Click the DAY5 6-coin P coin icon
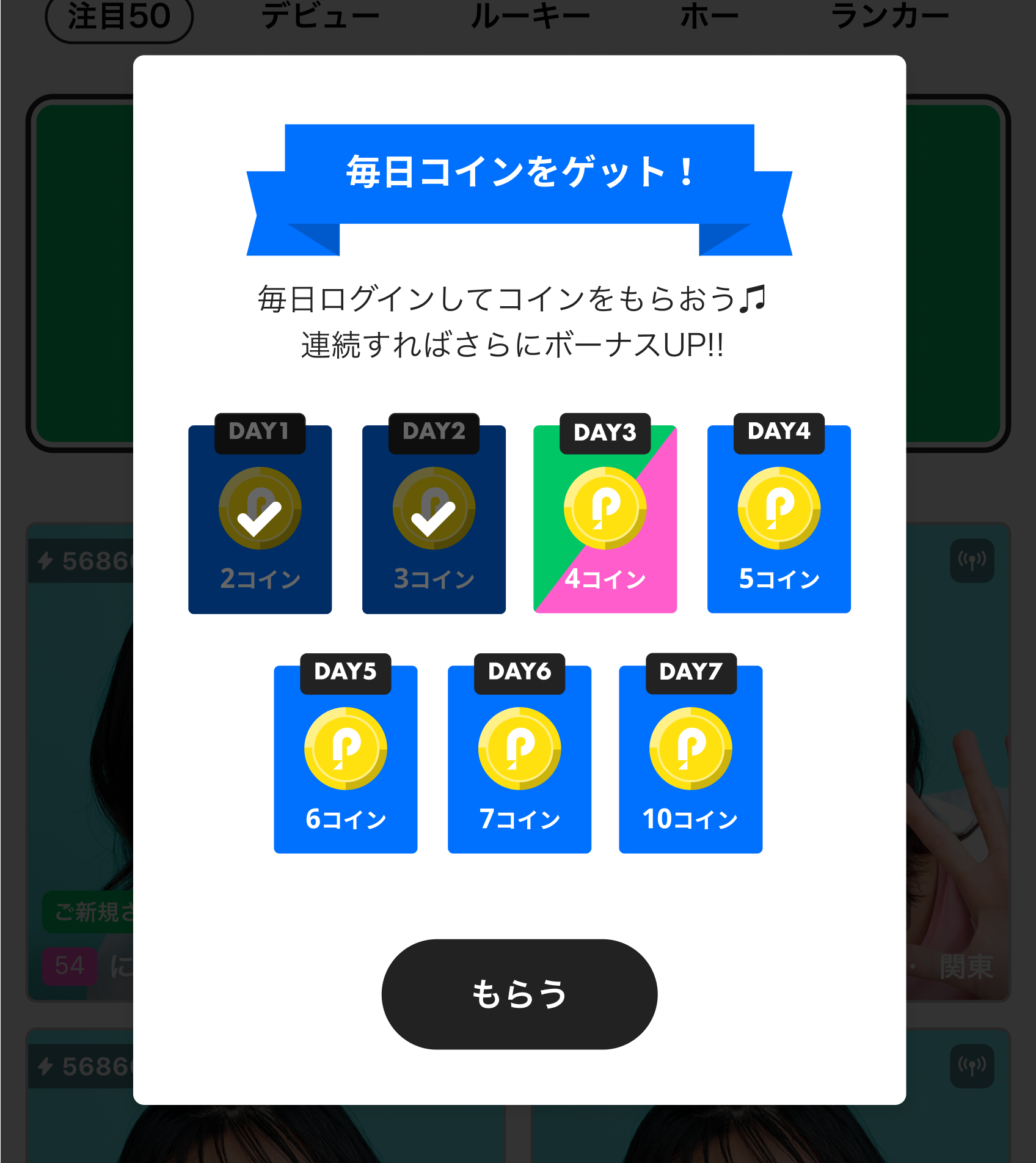The height and width of the screenshot is (1163, 1036). tap(346, 748)
